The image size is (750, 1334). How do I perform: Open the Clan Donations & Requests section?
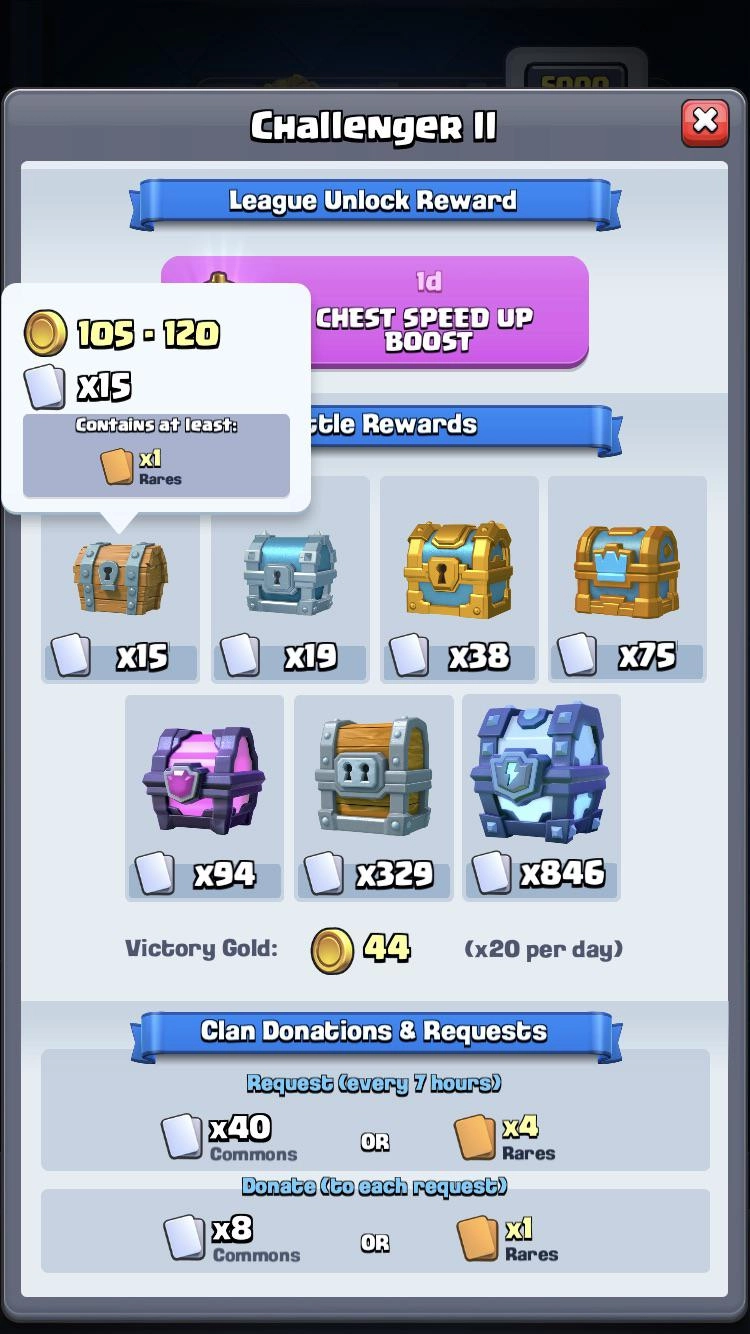[375, 1031]
